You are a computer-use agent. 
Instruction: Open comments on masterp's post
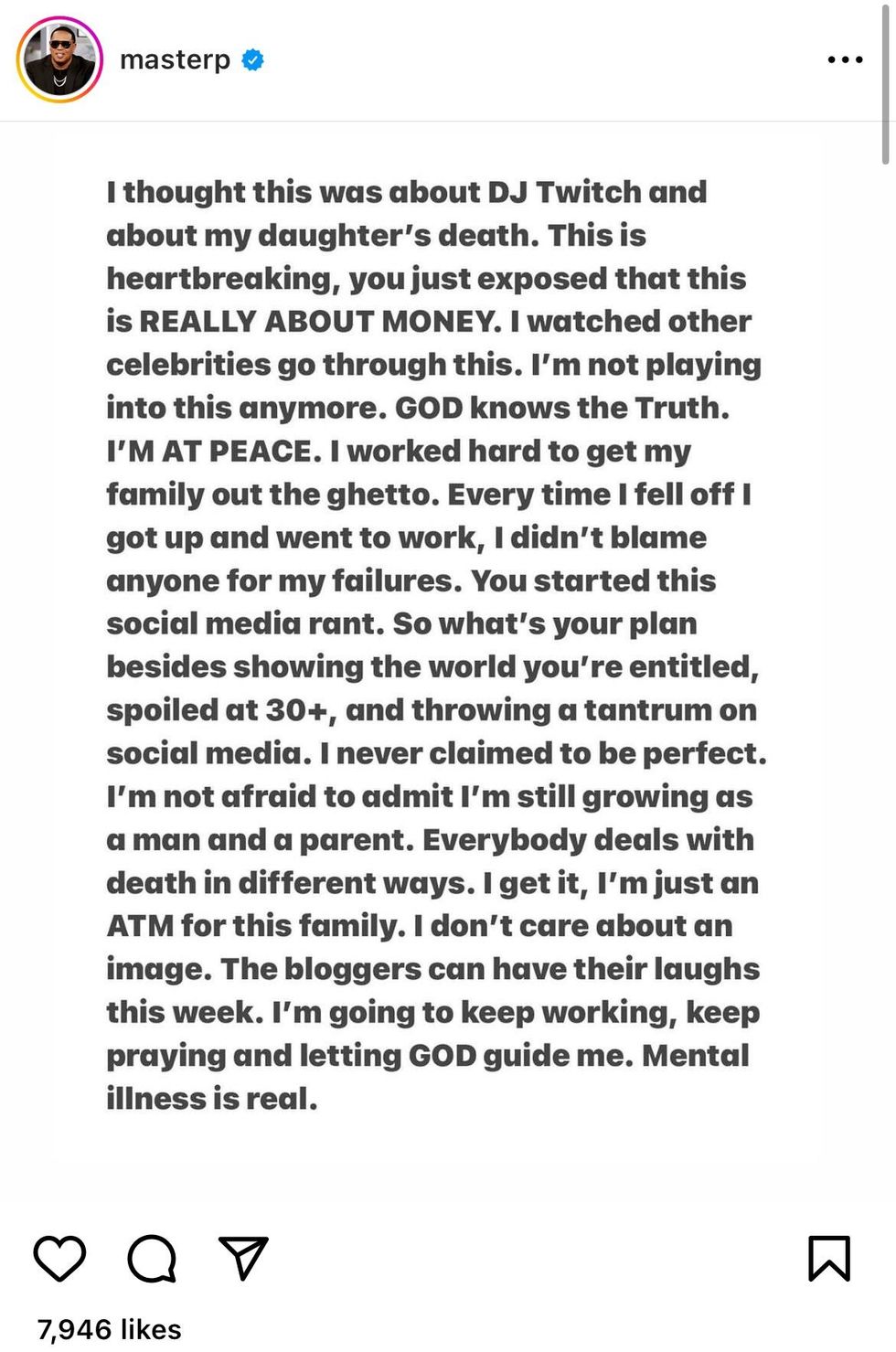click(x=152, y=1258)
